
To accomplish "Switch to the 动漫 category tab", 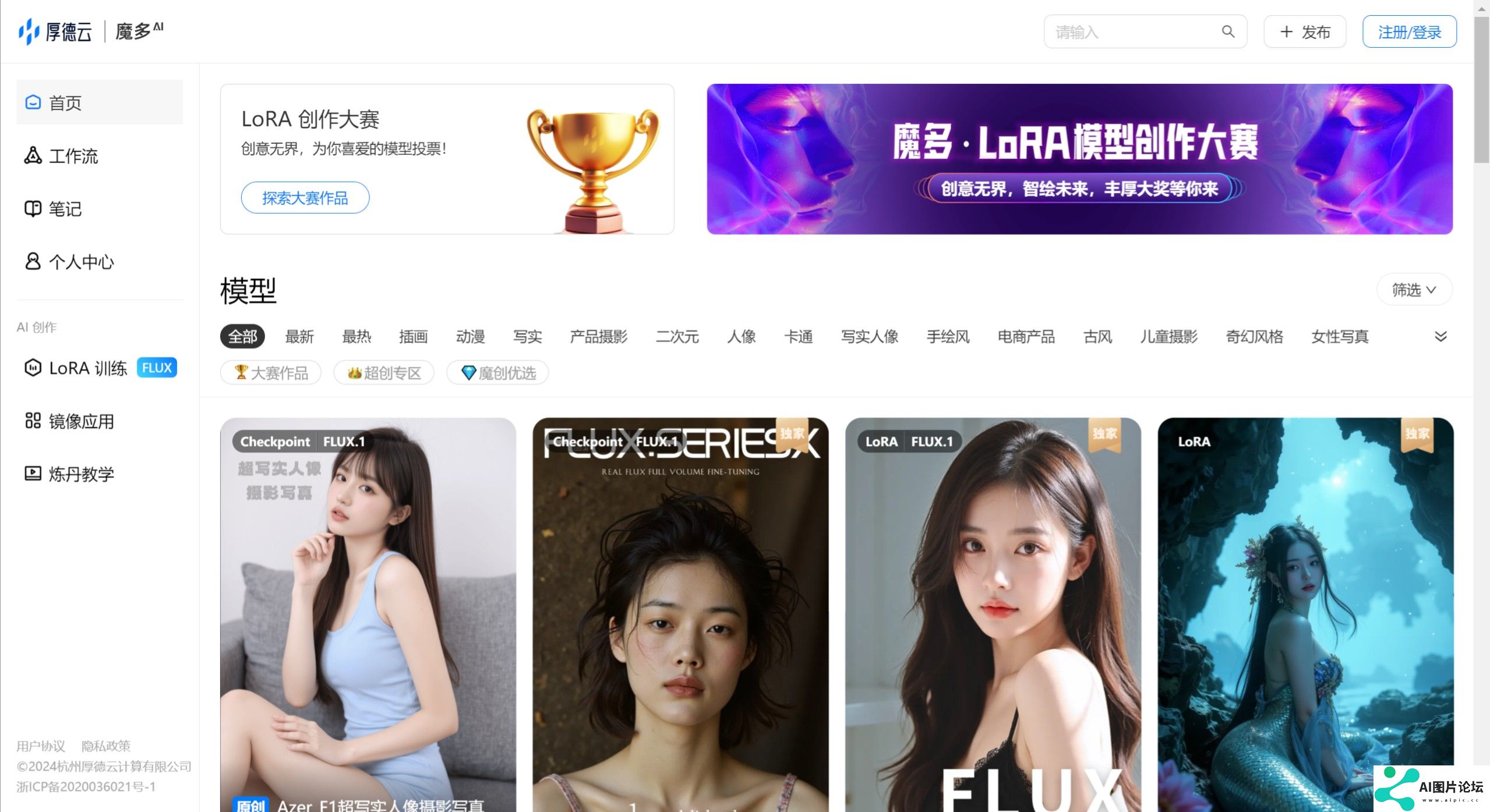I will click(x=470, y=337).
